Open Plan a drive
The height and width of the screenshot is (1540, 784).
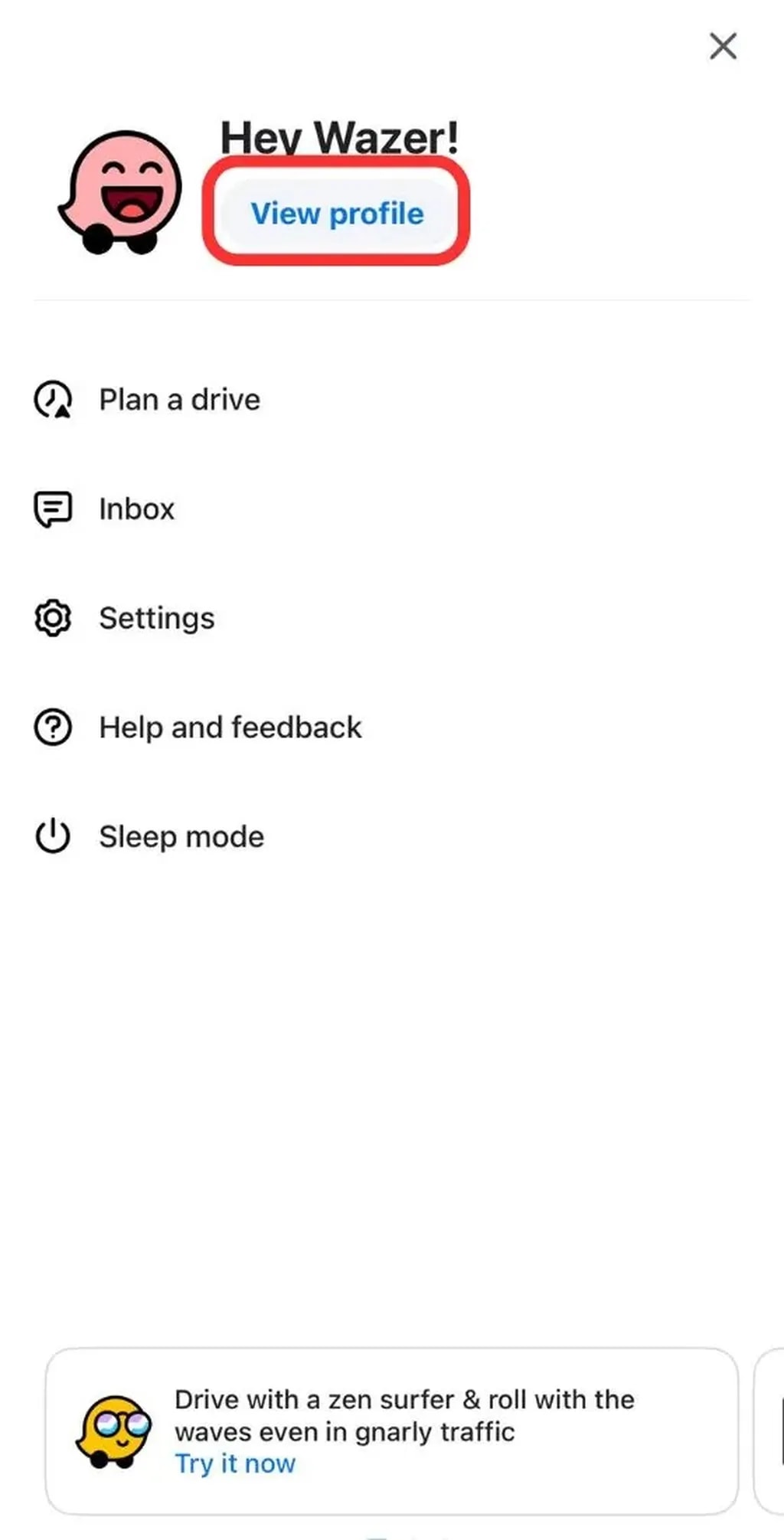(179, 400)
